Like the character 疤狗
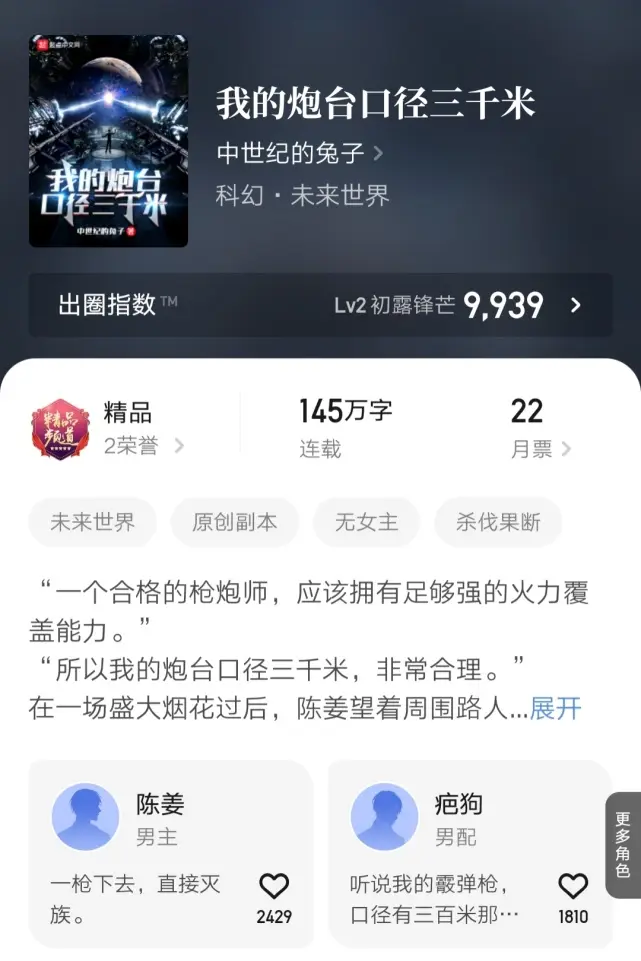 (x=573, y=886)
